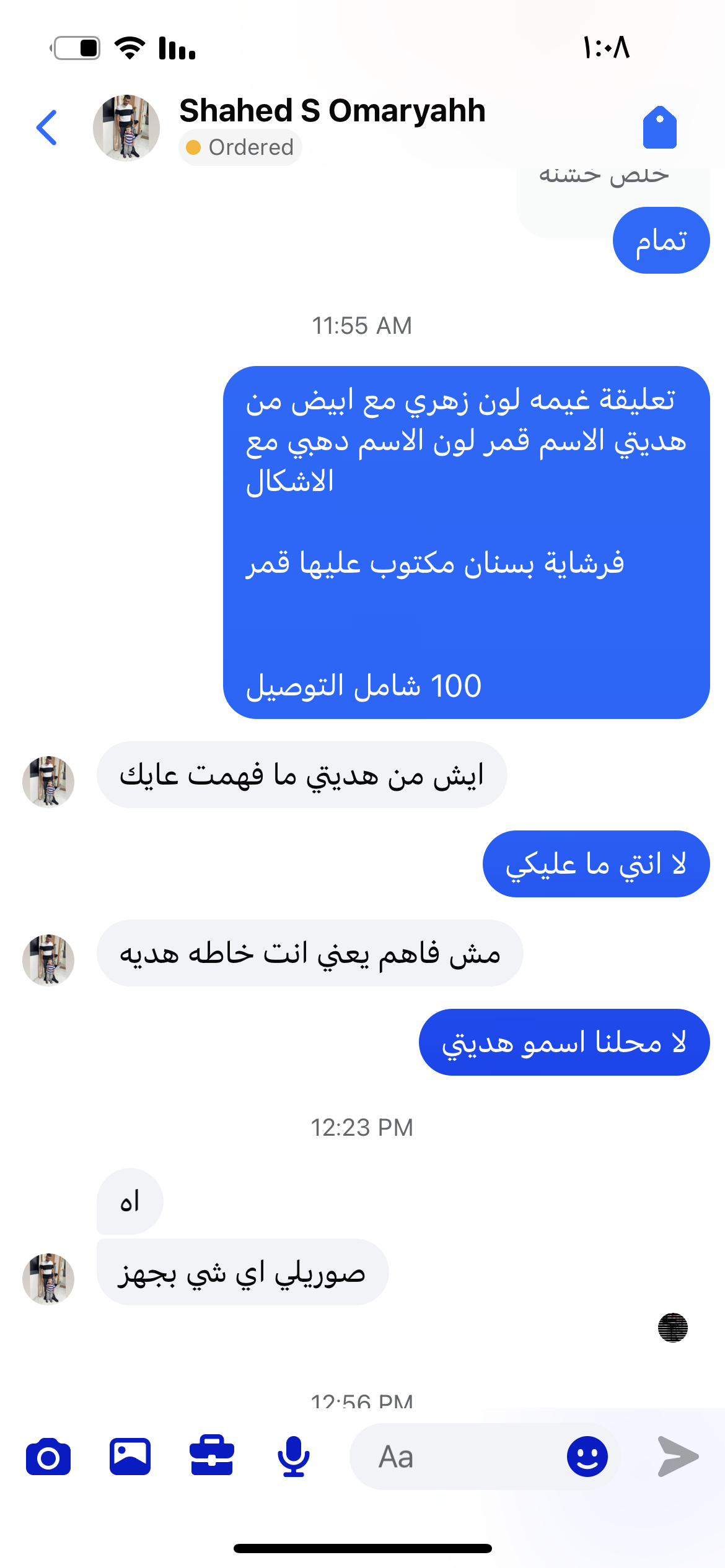
Task: Send the message
Action: point(678,1457)
